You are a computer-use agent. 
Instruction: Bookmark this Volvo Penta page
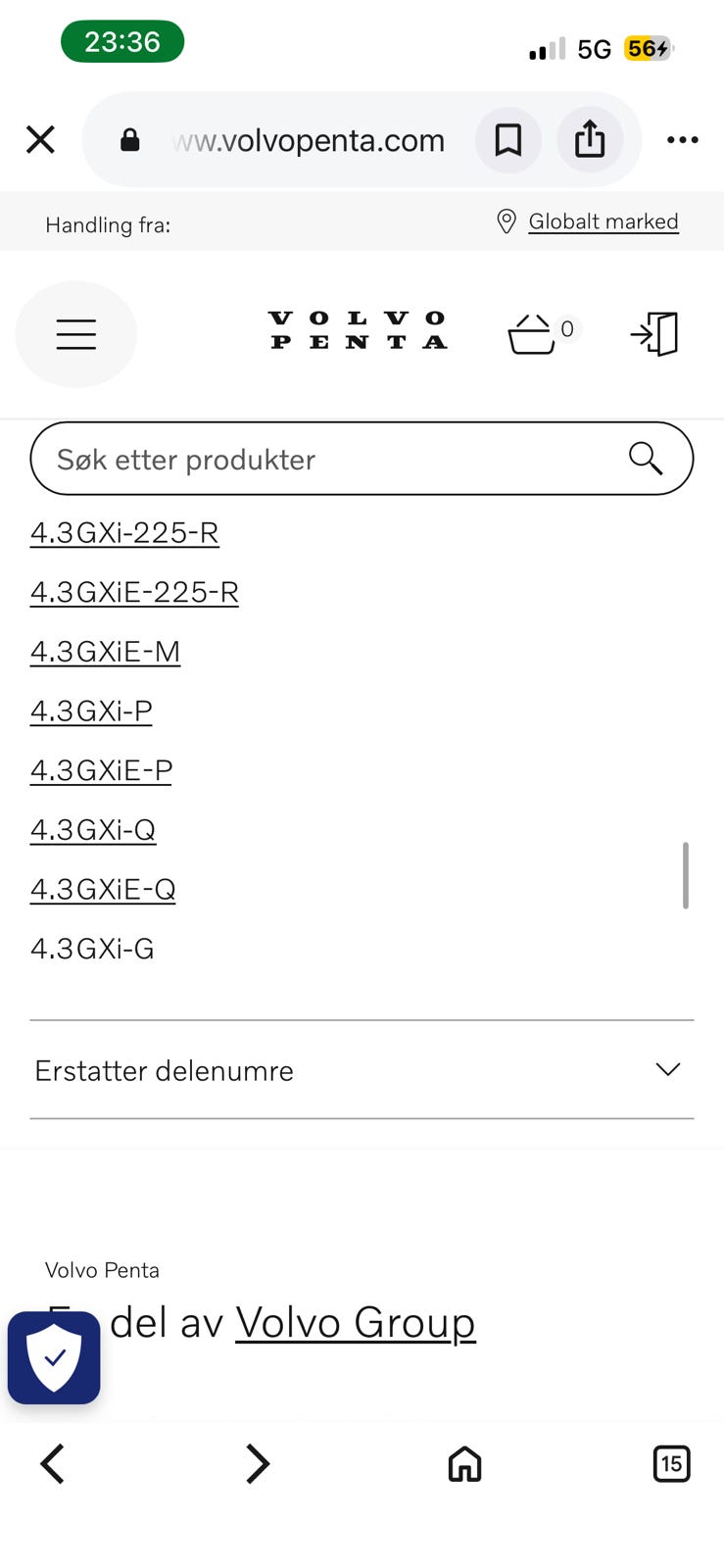[508, 140]
